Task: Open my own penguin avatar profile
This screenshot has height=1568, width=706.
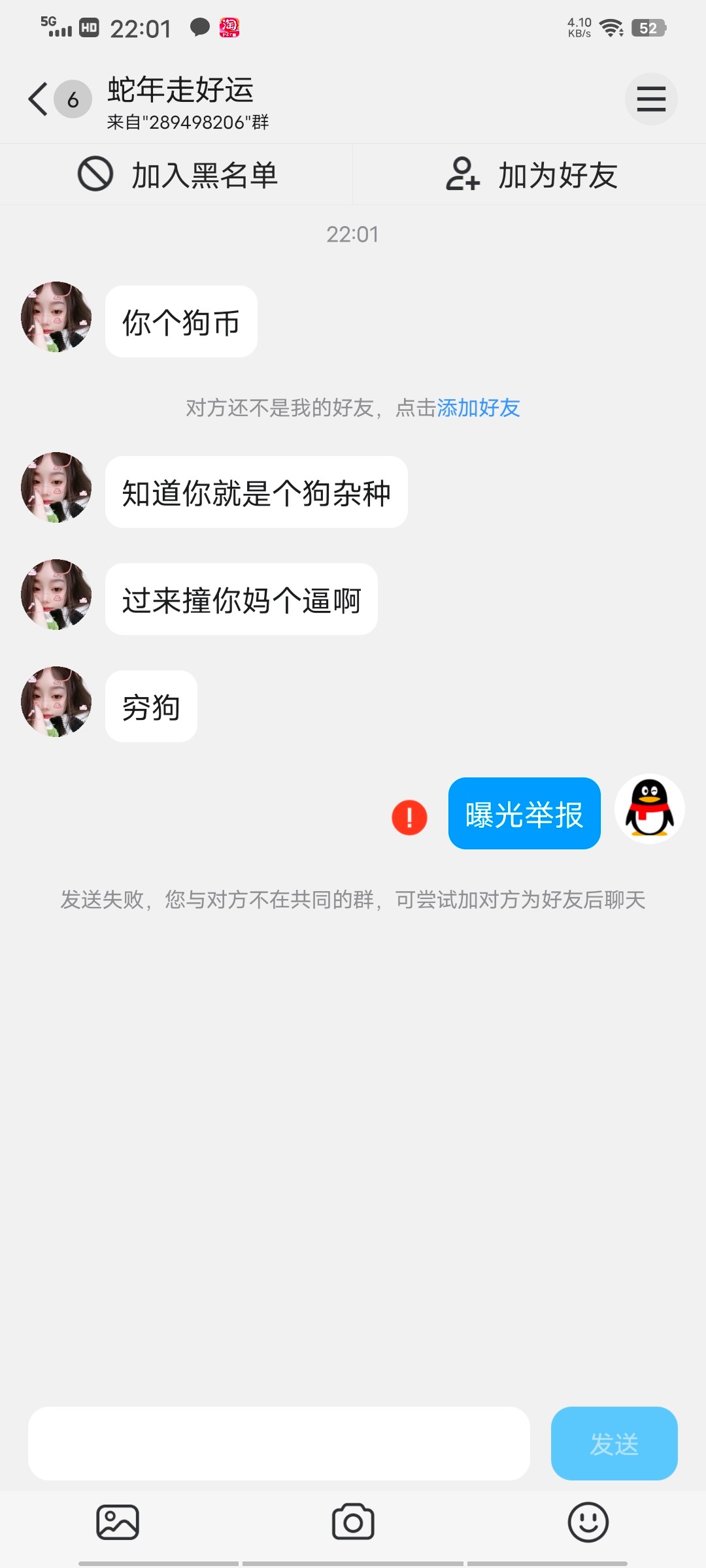Action: pyautogui.click(x=650, y=809)
